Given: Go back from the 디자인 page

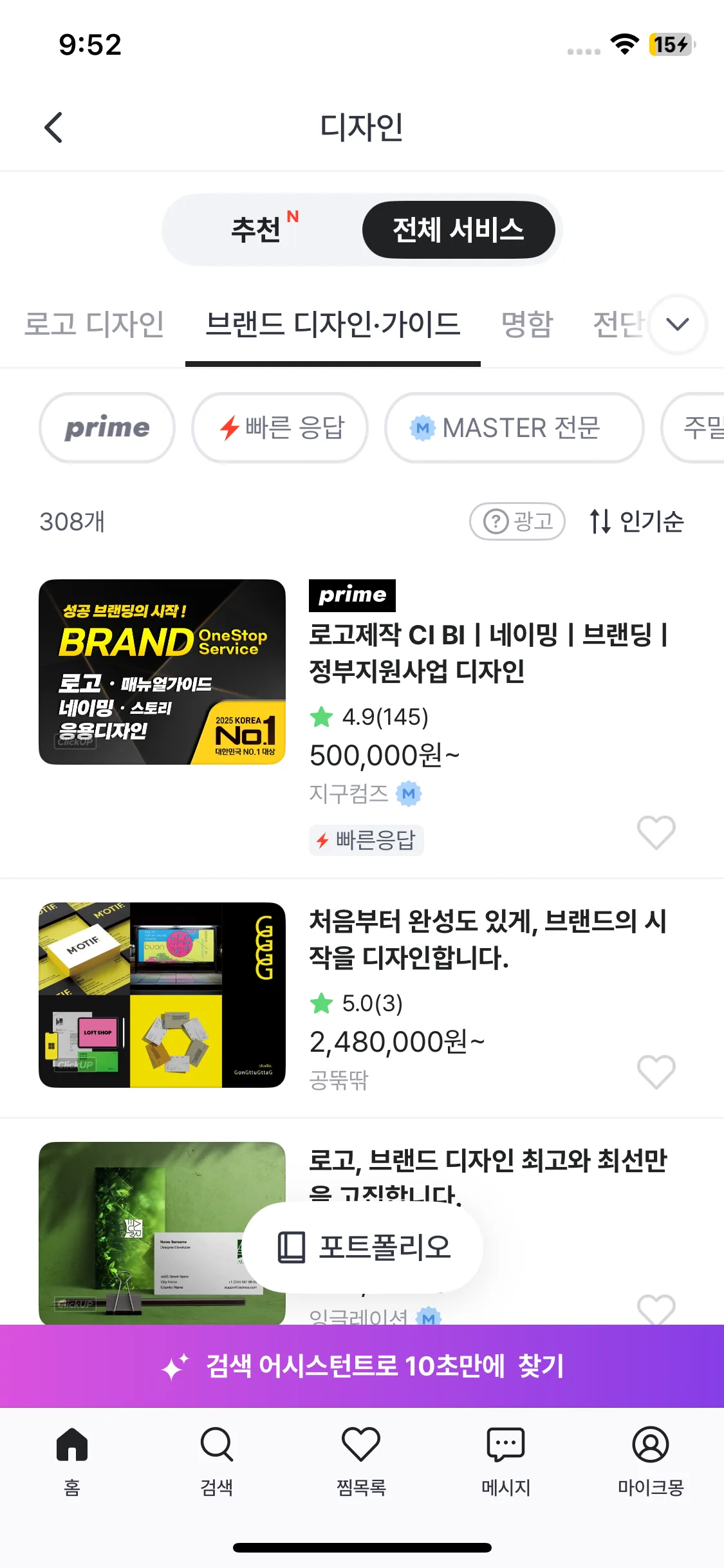Looking at the screenshot, I should (54, 127).
